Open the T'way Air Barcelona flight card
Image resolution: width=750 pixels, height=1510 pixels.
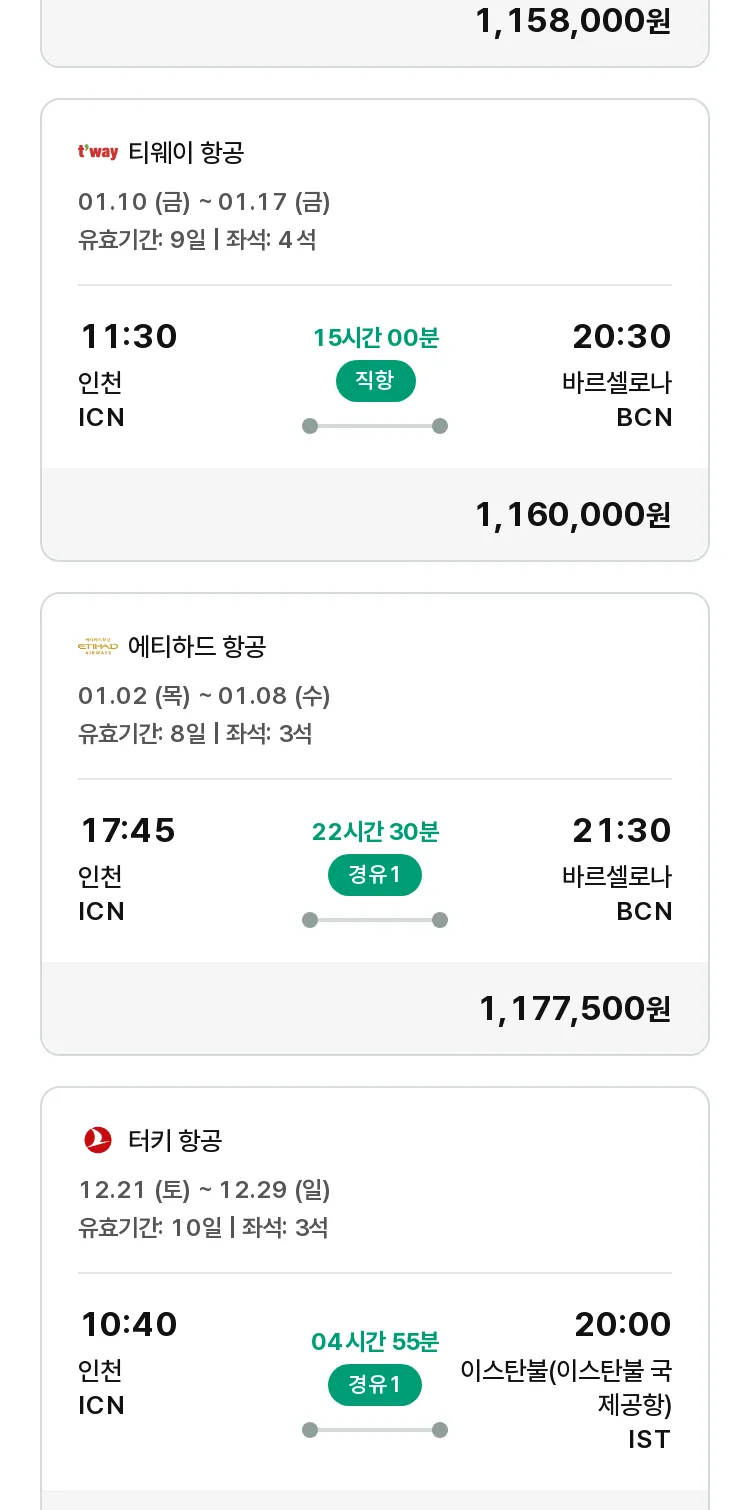pos(375,330)
